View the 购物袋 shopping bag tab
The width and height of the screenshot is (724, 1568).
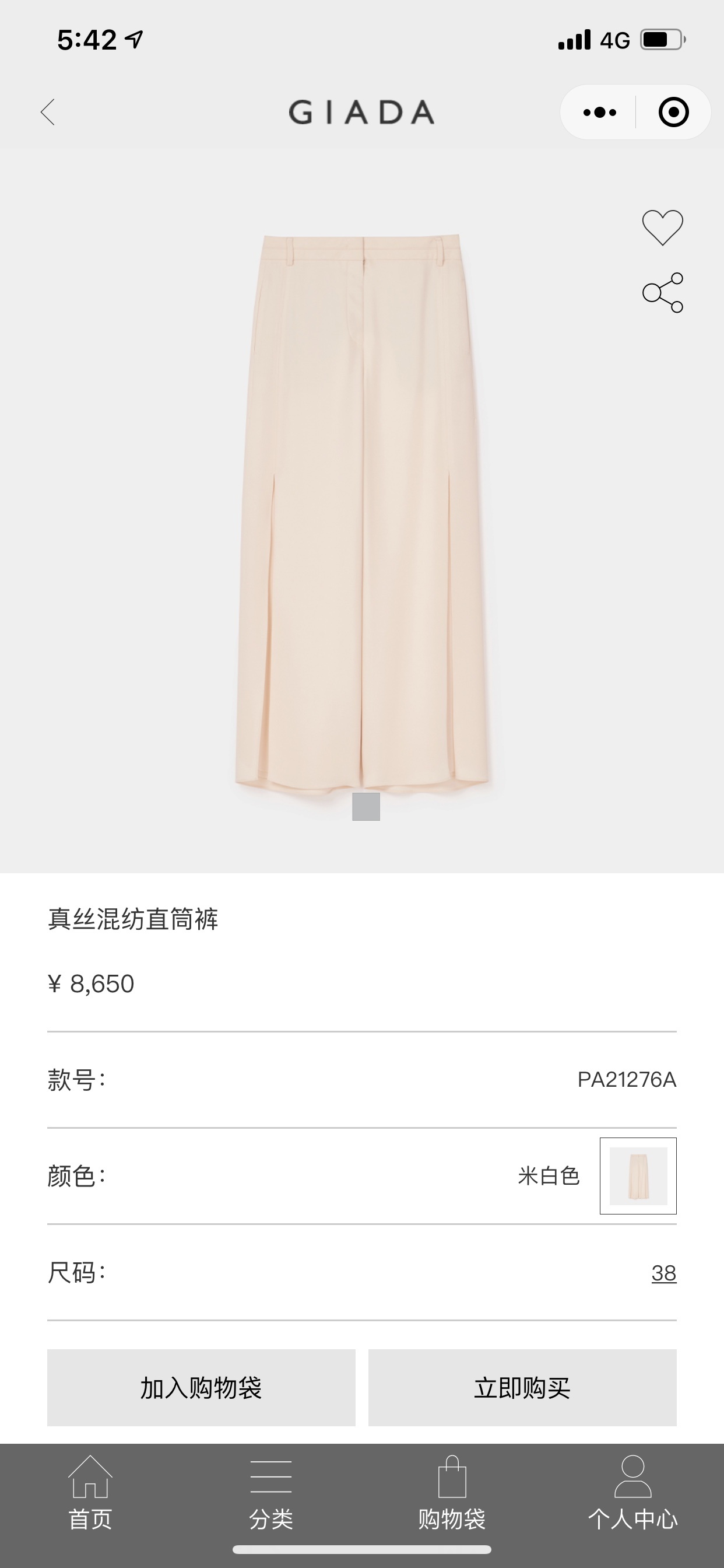451,1493
